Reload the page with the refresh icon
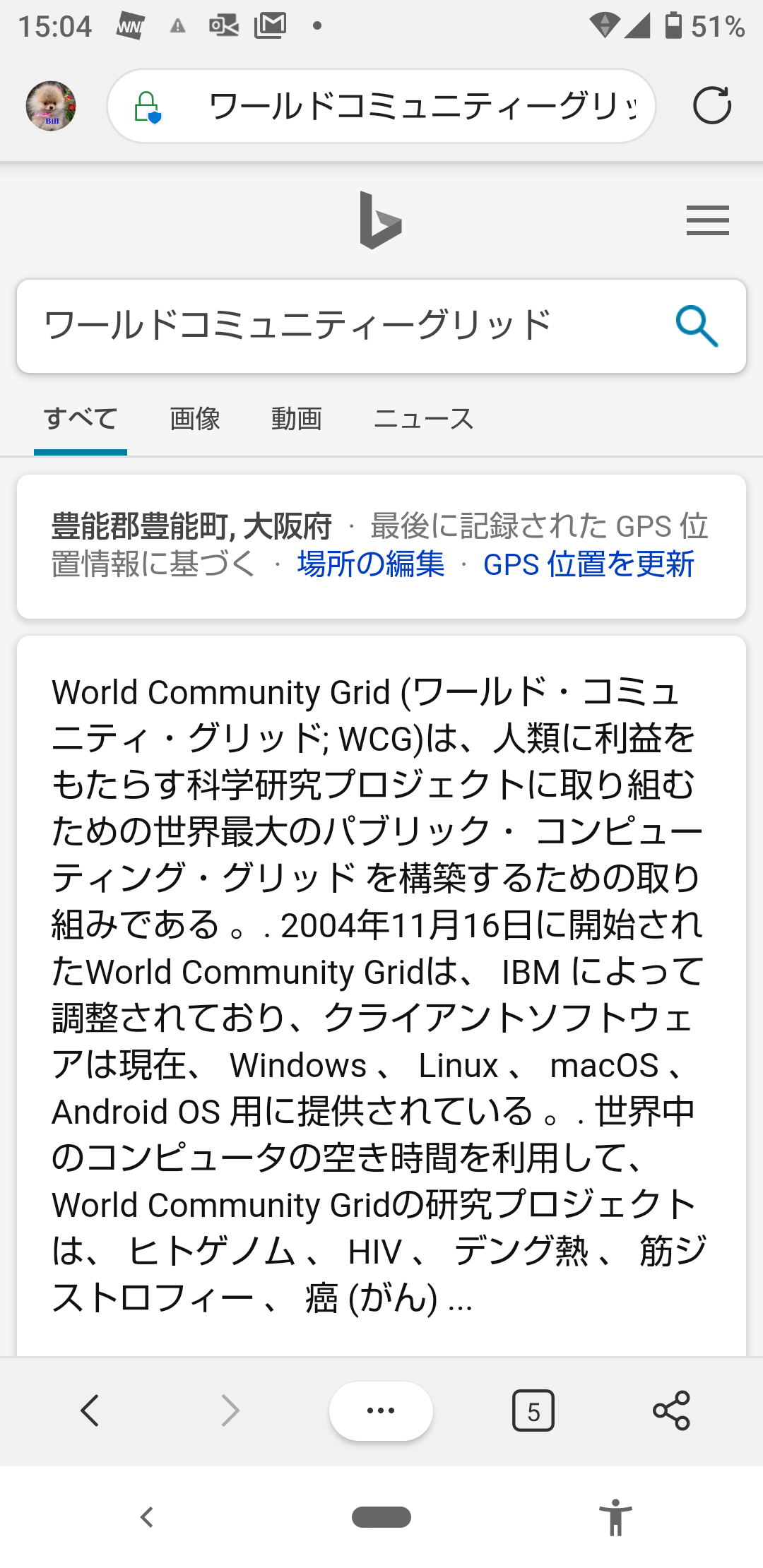 pos(711,106)
